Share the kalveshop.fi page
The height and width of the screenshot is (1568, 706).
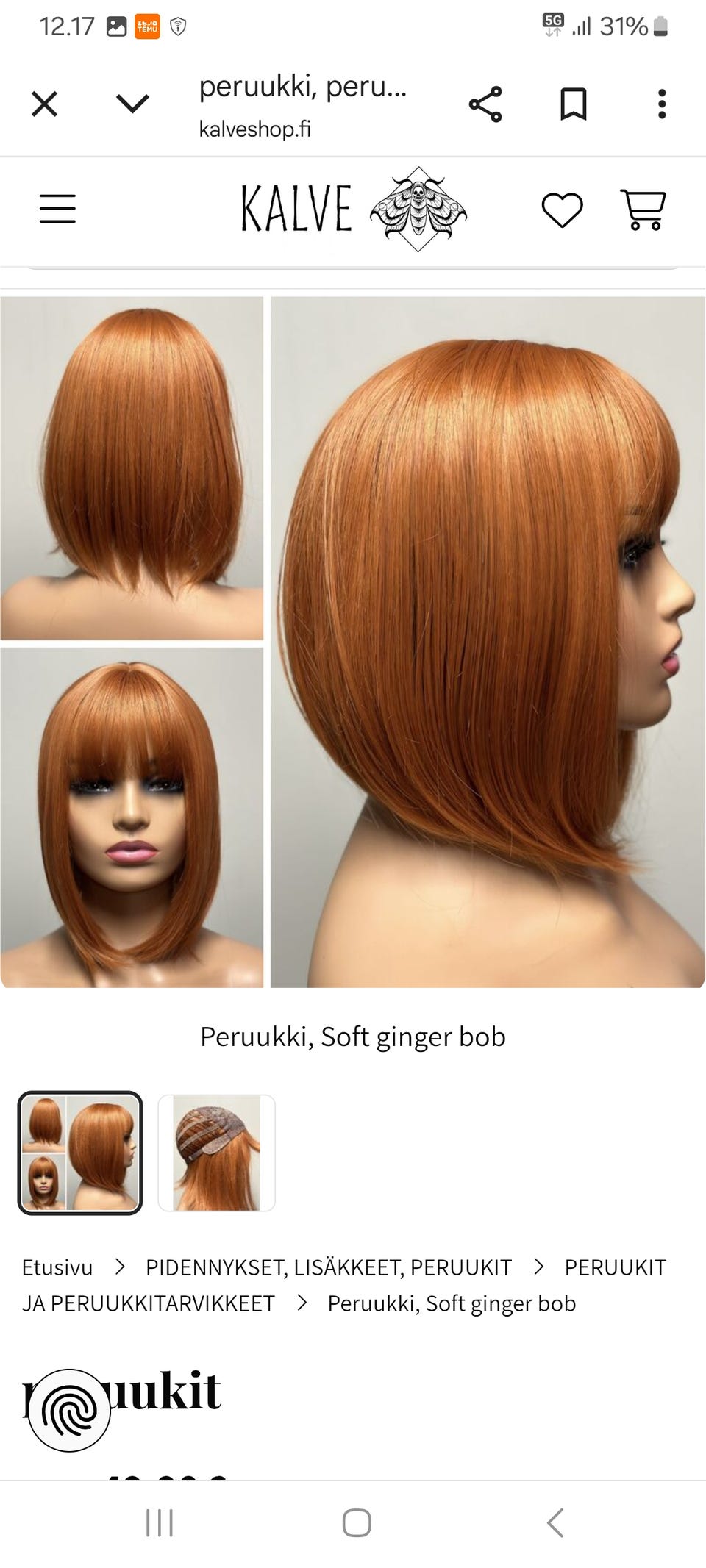[485, 104]
